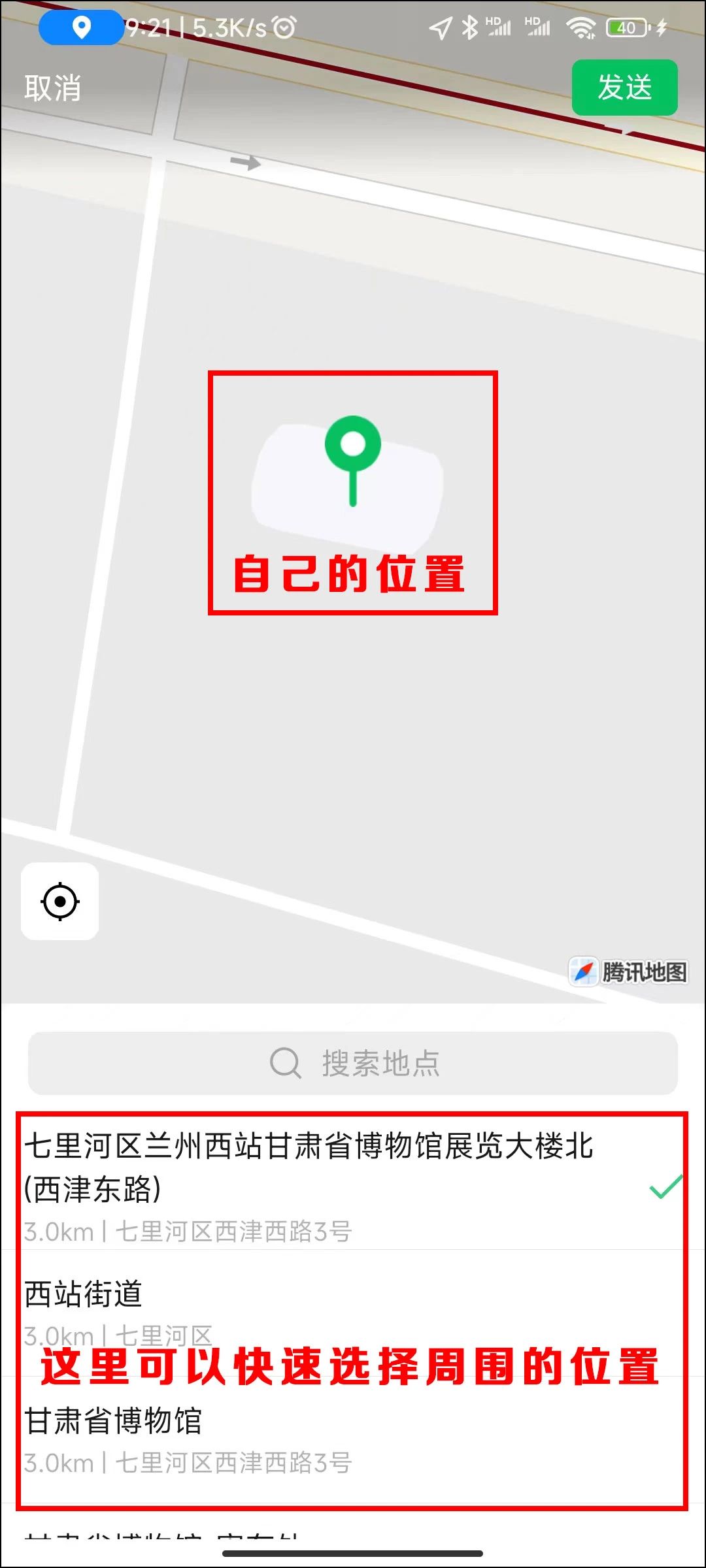Tap the 搜索地点 search input field
Image resolution: width=706 pixels, height=1568 pixels.
tap(379, 1063)
